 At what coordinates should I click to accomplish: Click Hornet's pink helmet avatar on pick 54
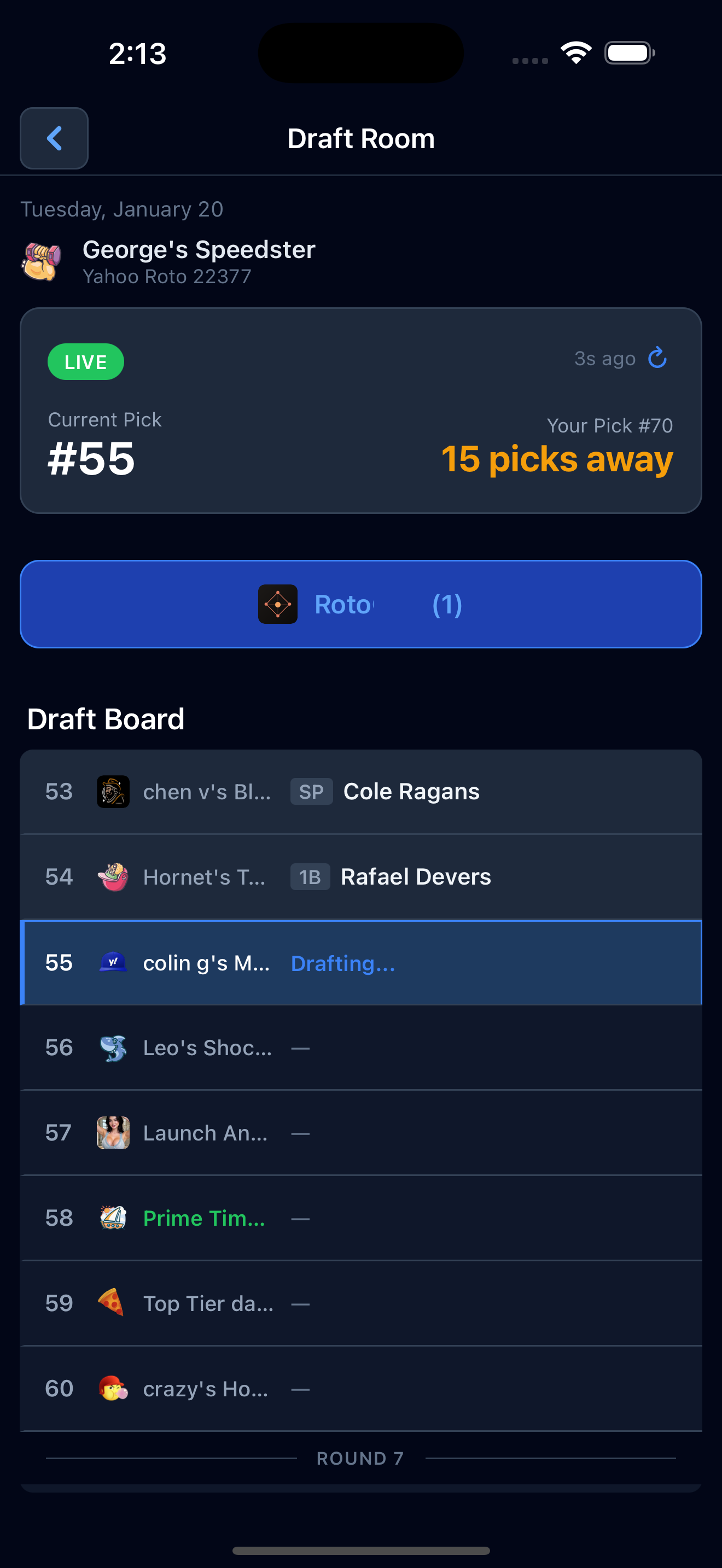[x=113, y=876]
